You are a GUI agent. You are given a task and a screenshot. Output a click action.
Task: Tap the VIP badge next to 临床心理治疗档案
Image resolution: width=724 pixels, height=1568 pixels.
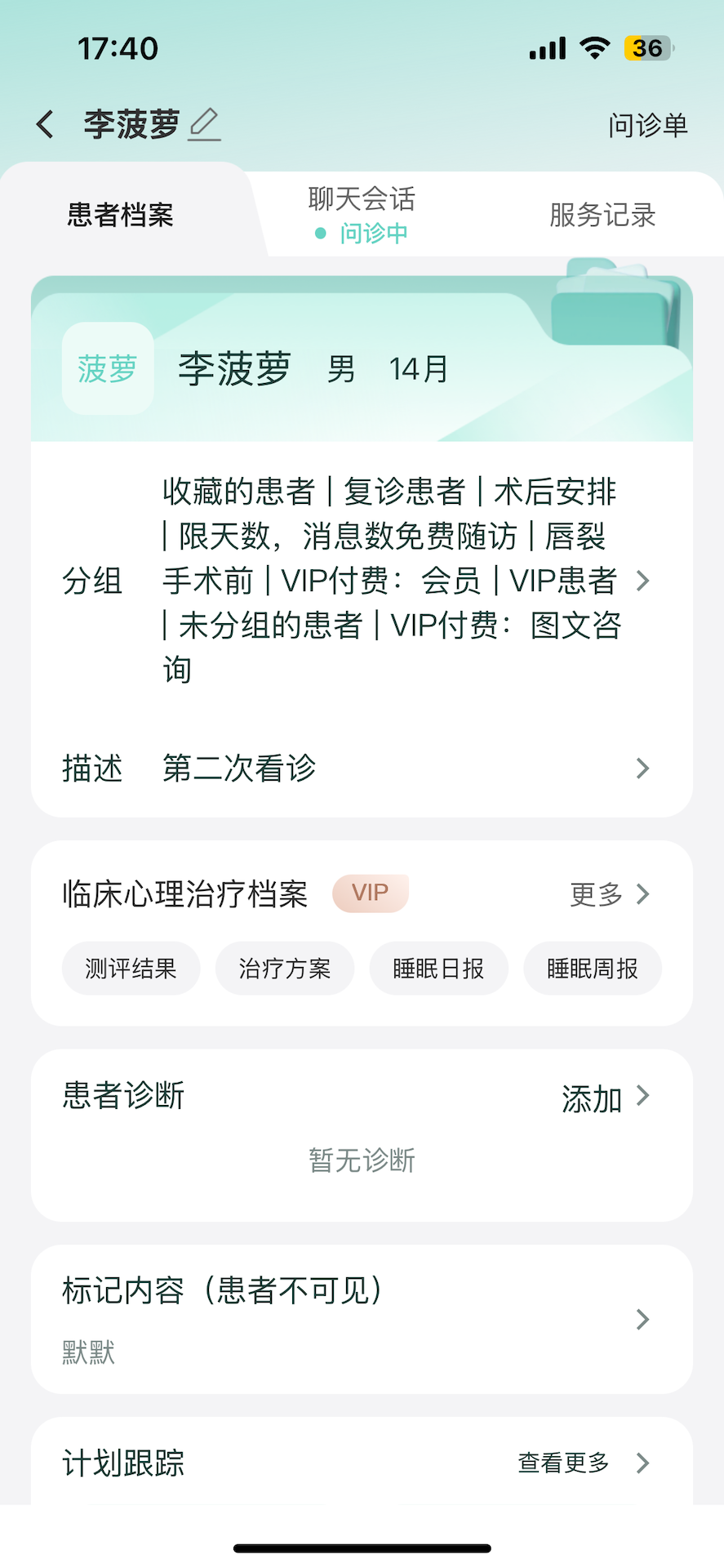[x=370, y=893]
